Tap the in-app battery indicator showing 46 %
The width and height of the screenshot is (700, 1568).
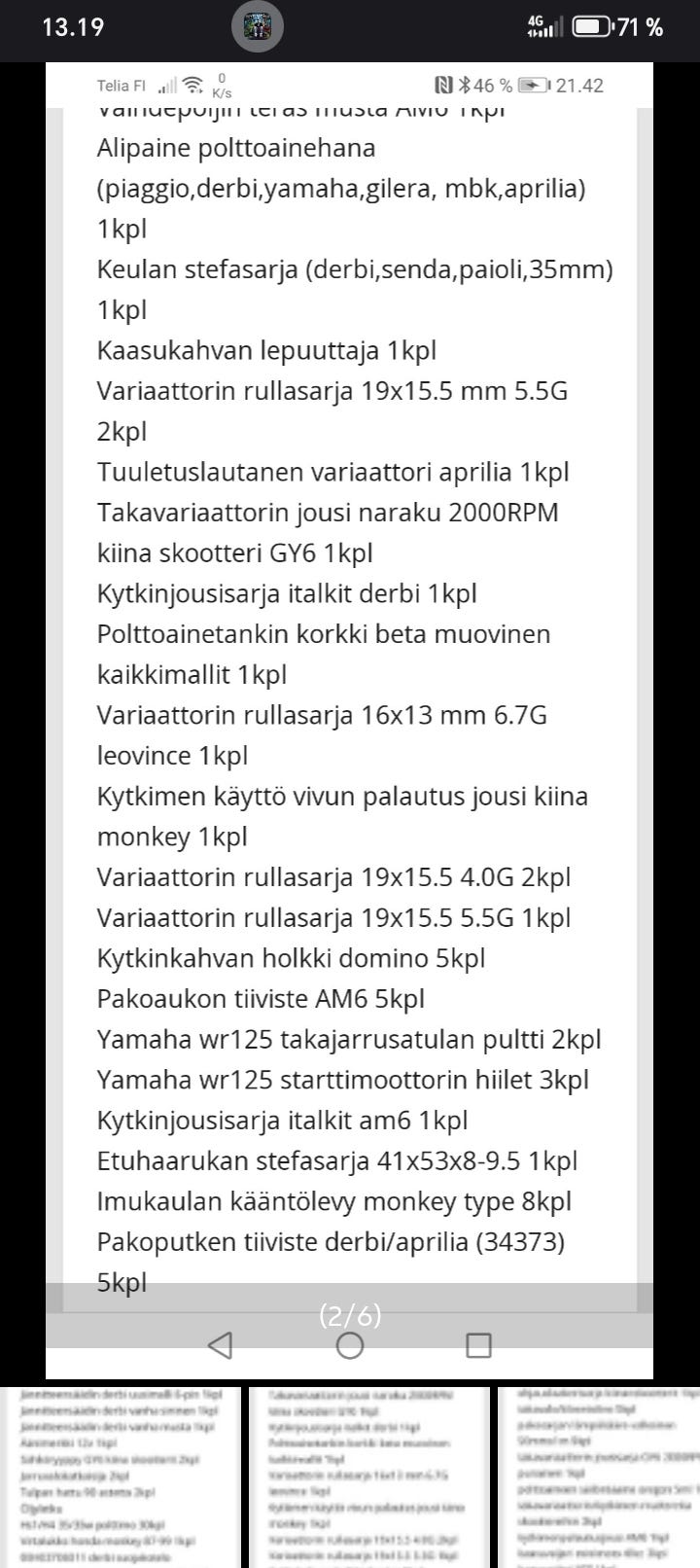pos(491,85)
